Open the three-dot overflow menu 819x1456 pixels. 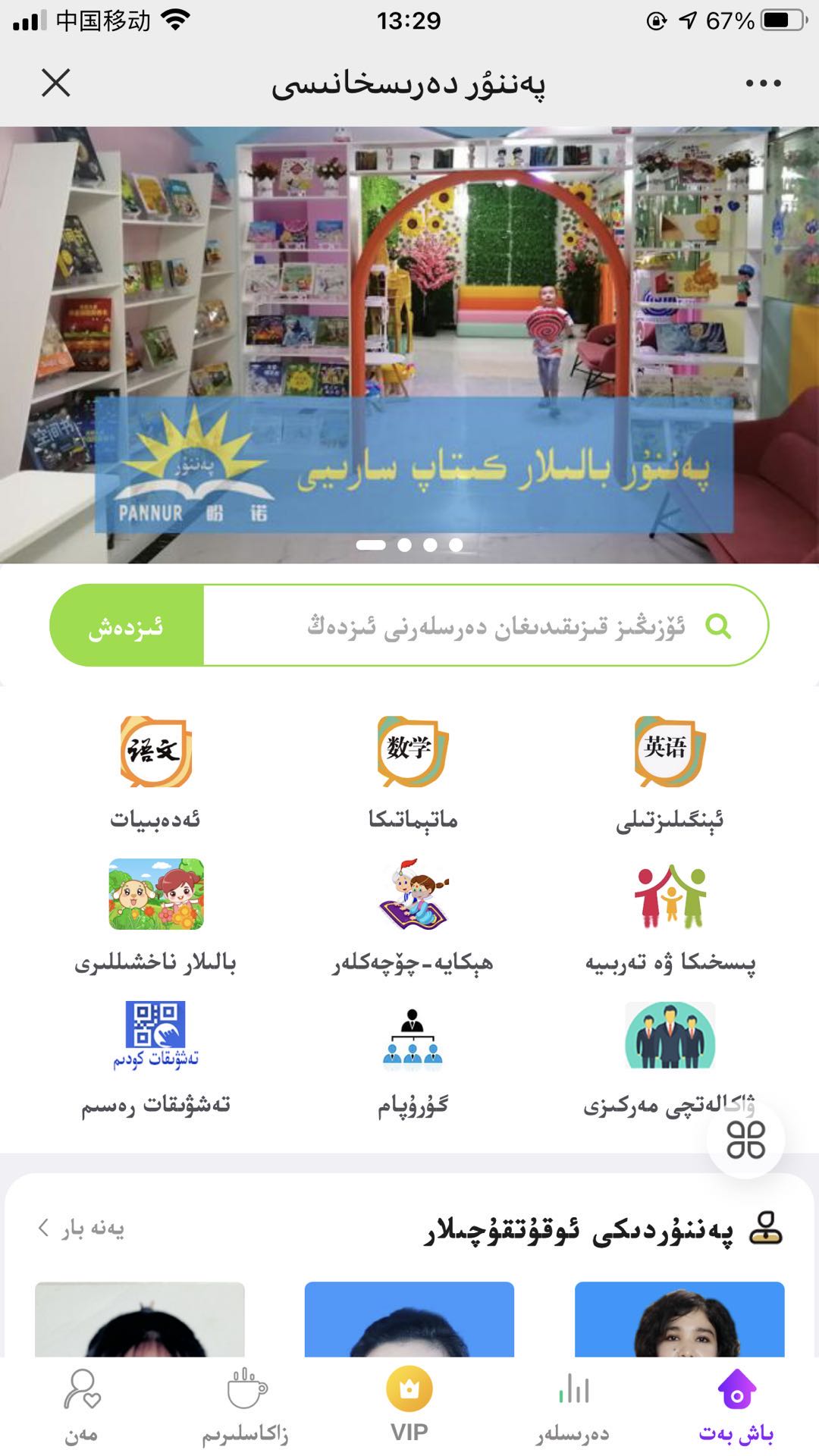click(763, 83)
